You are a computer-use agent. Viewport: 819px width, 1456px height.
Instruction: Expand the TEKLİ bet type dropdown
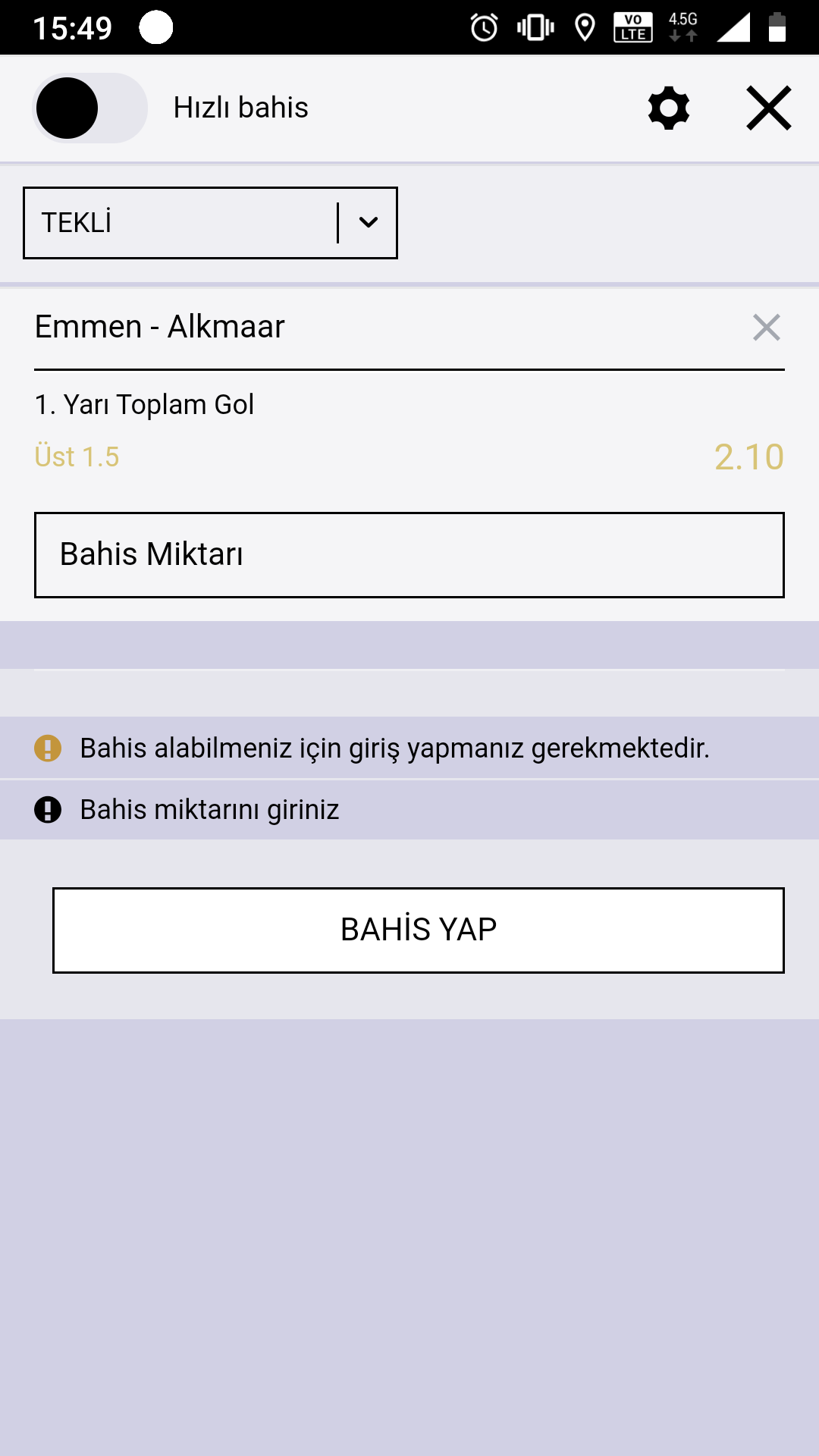[210, 223]
